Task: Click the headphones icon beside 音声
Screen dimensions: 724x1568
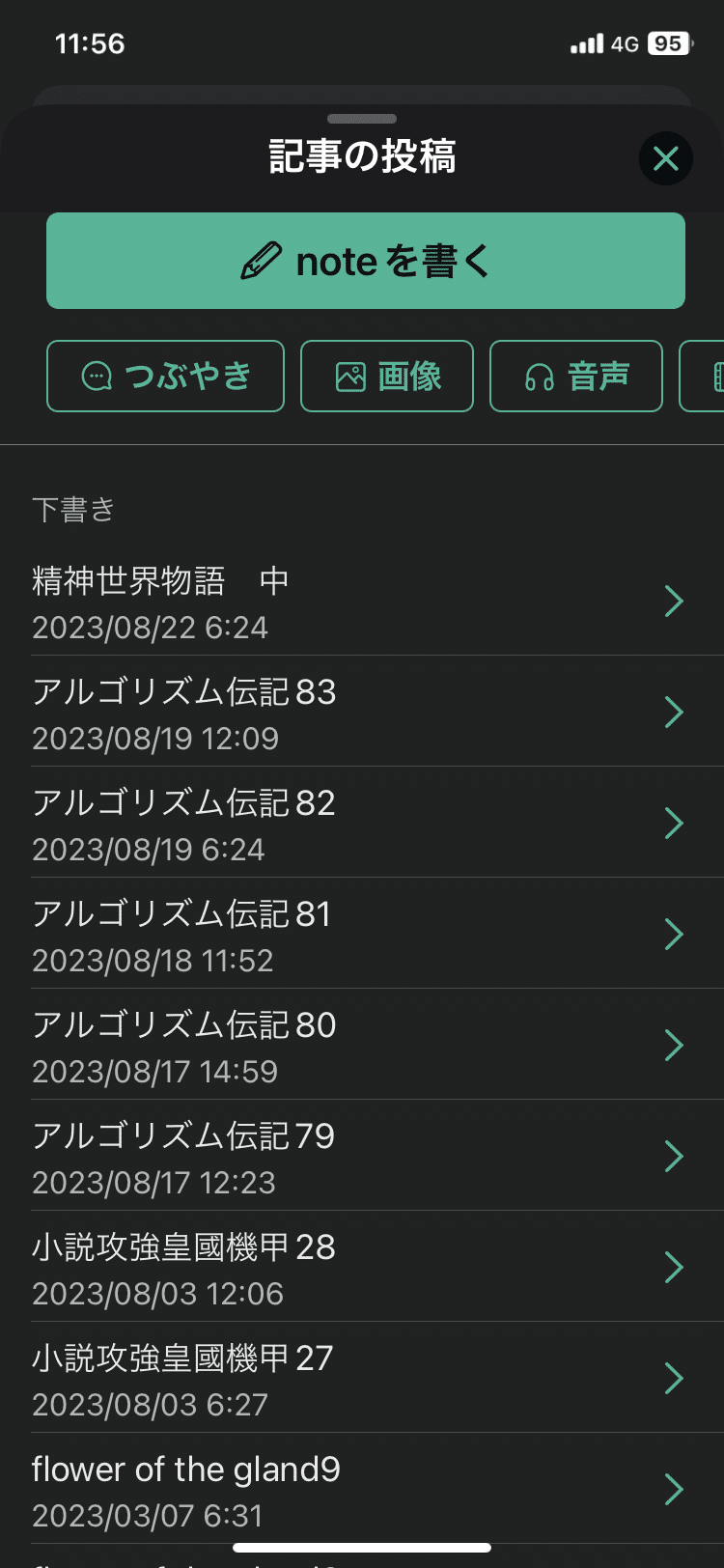Action: click(542, 376)
